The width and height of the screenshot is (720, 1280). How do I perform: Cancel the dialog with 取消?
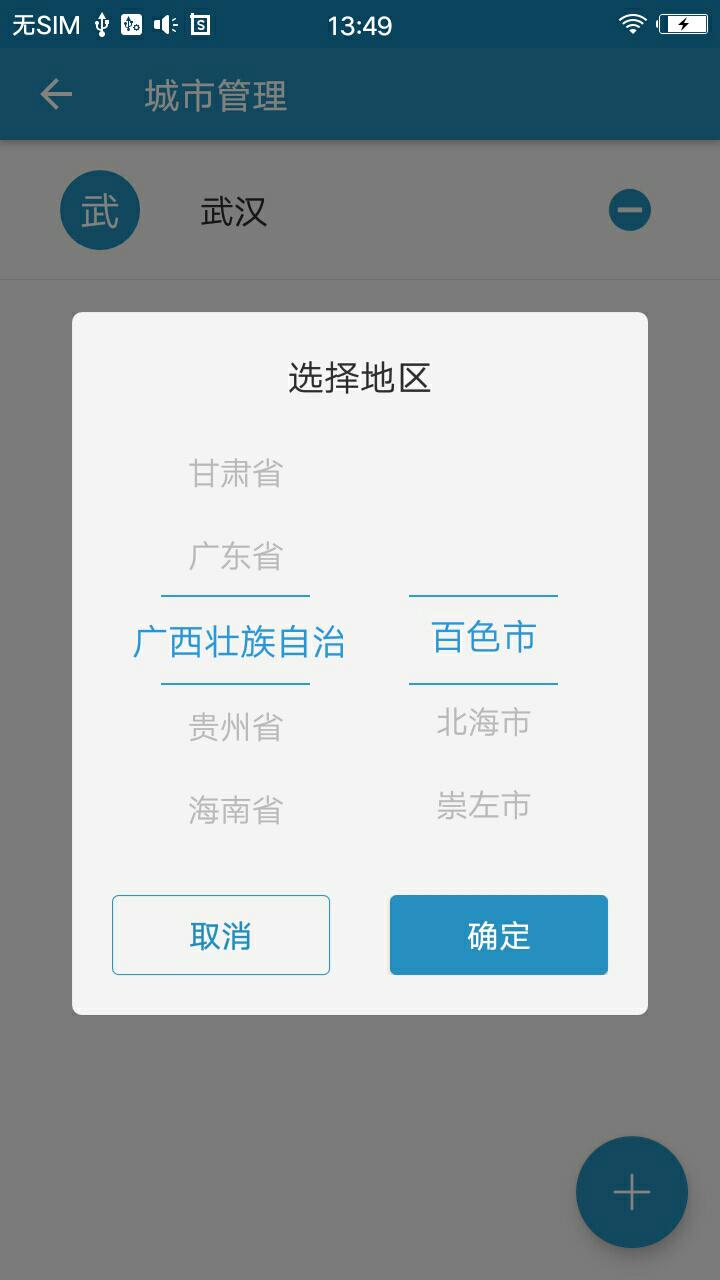221,935
